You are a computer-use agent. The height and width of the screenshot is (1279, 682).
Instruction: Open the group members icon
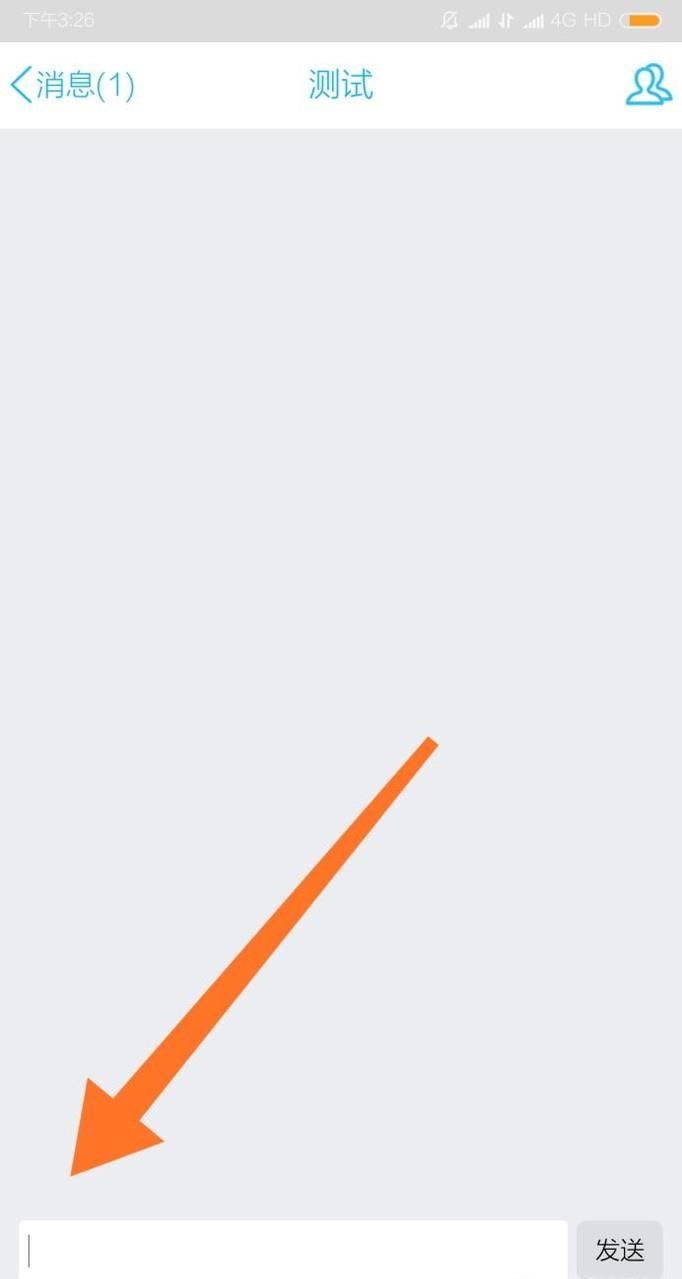coord(648,85)
